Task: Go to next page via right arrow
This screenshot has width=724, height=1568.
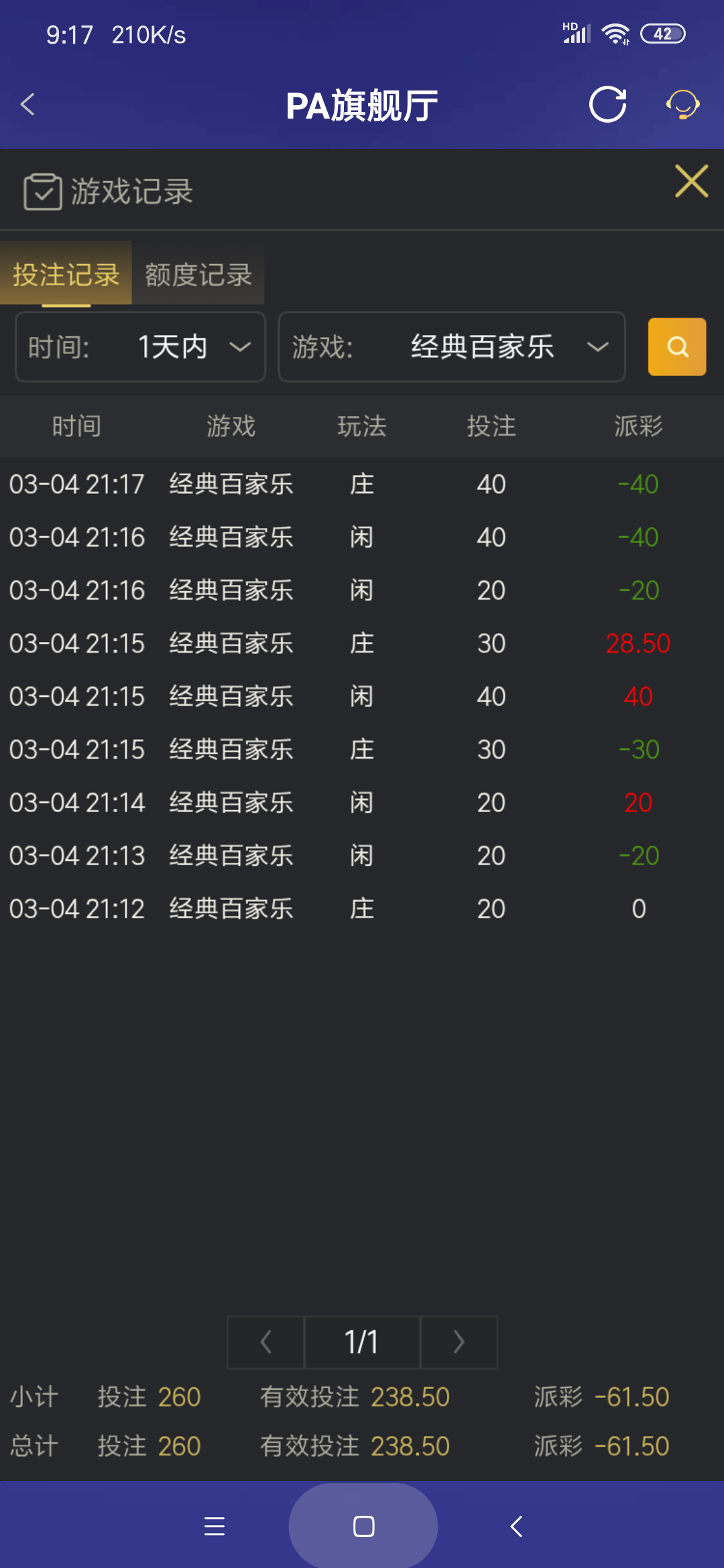Action: click(459, 1342)
